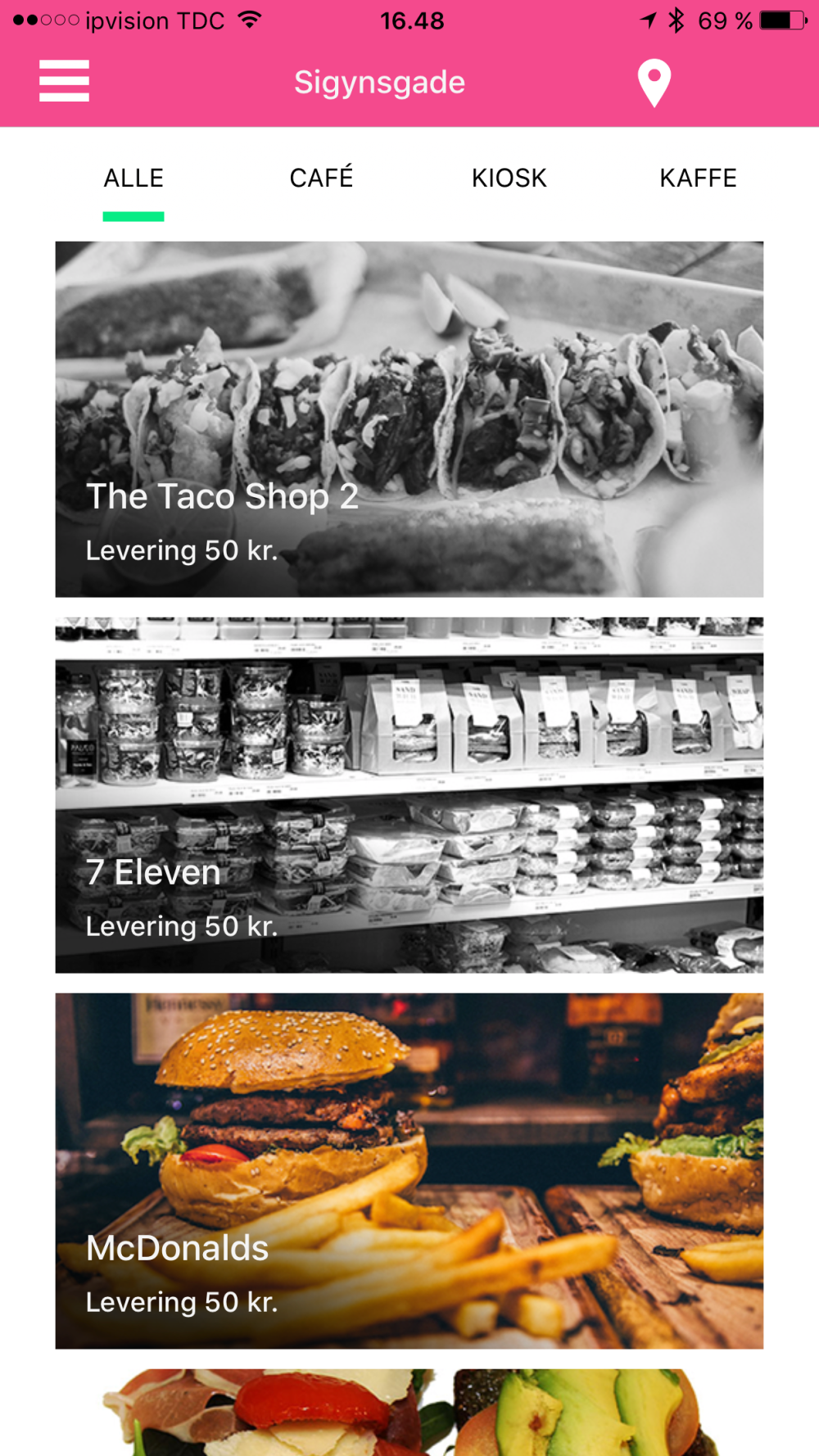819x1456 pixels.
Task: Select the ALLE tab
Action: click(133, 179)
